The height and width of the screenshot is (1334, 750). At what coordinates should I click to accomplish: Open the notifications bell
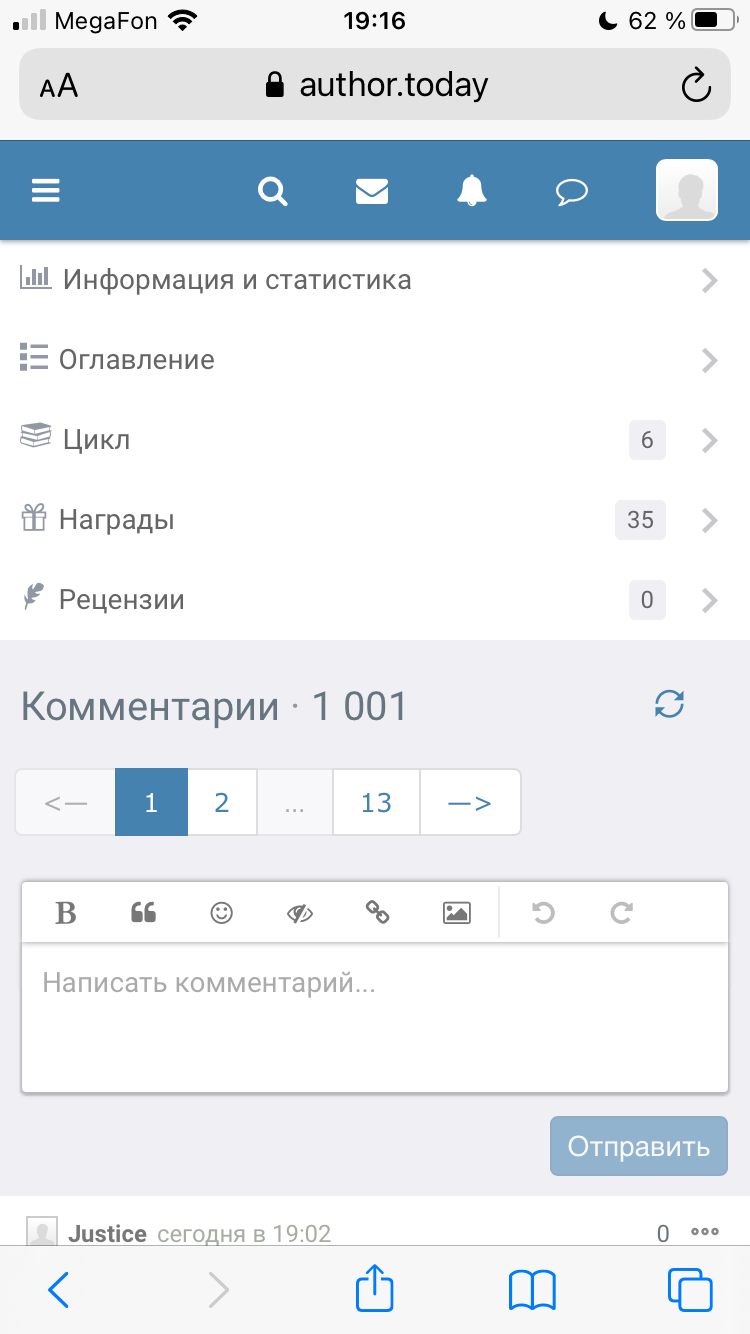click(x=471, y=190)
